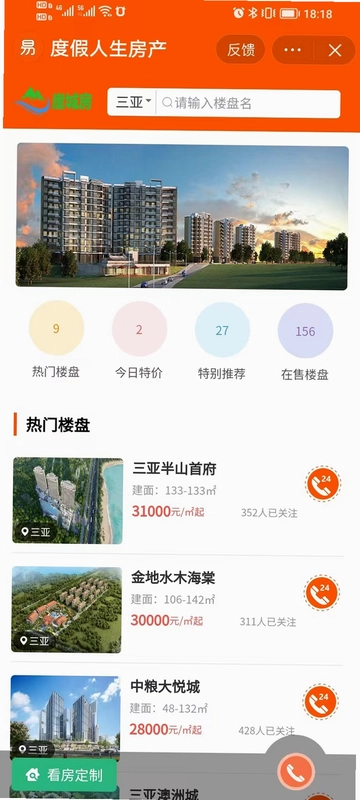Close the mini program with X
Screen dimensions: 360x800
coord(335,50)
